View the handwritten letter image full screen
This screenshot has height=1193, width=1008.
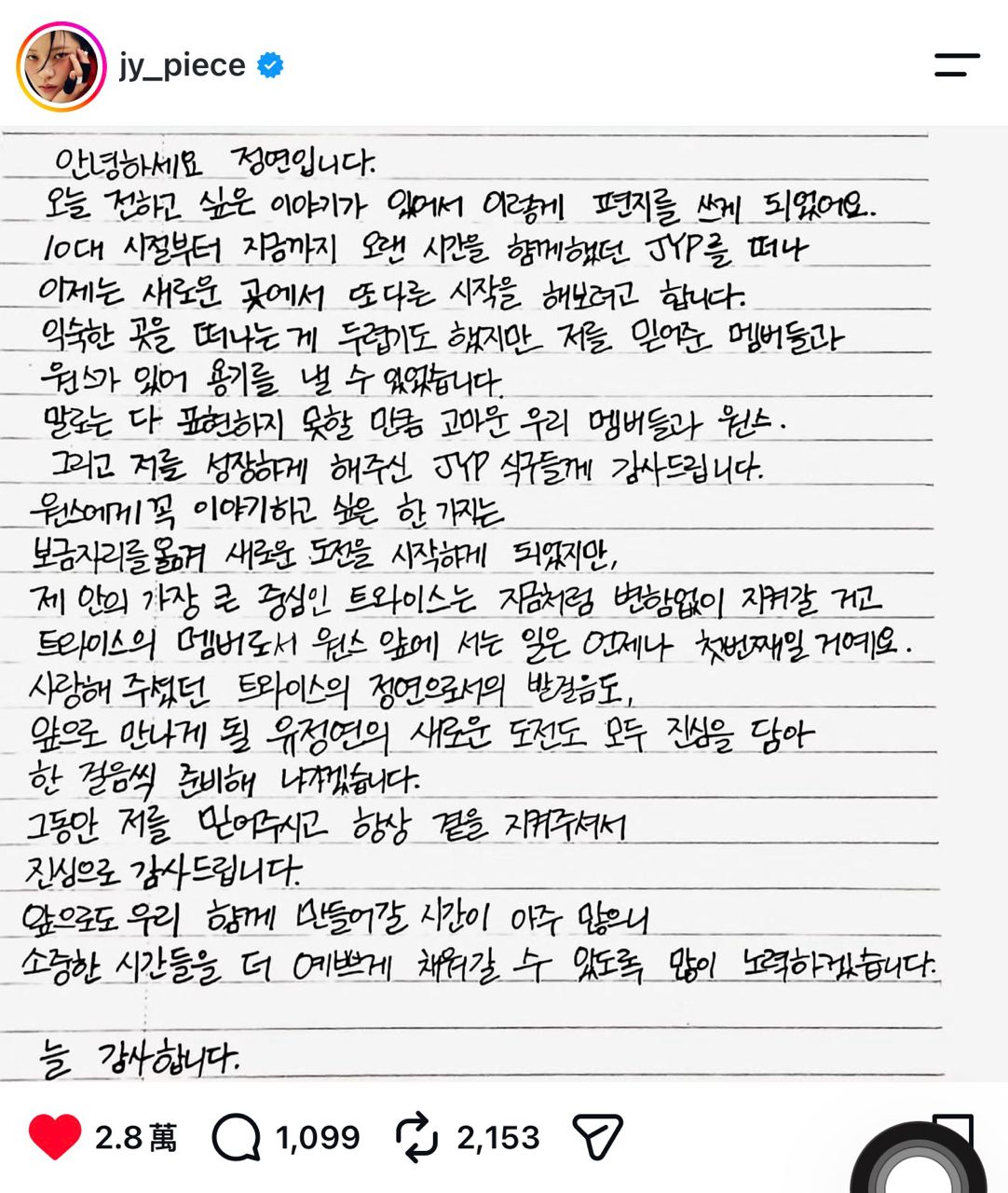[x=504, y=606]
